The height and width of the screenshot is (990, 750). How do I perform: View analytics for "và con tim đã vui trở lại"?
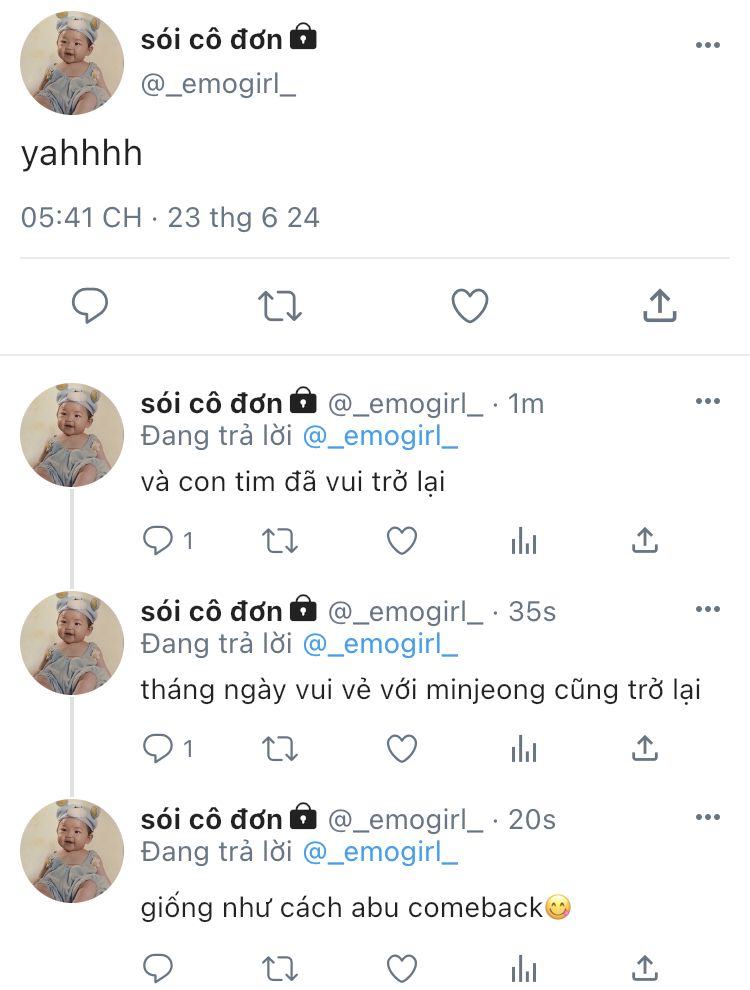(x=524, y=541)
